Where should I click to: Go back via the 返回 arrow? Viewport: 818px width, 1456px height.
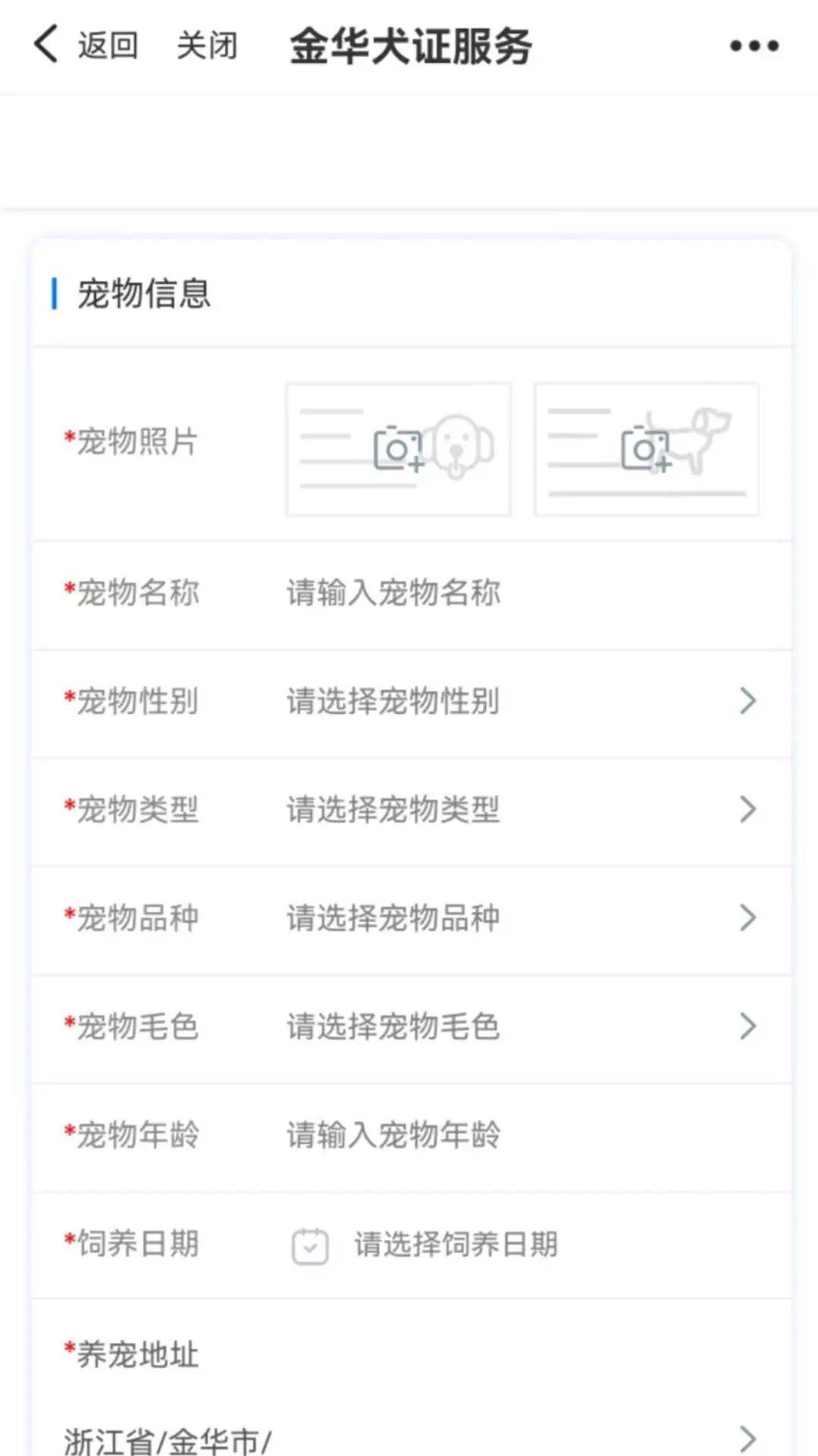coord(84,45)
